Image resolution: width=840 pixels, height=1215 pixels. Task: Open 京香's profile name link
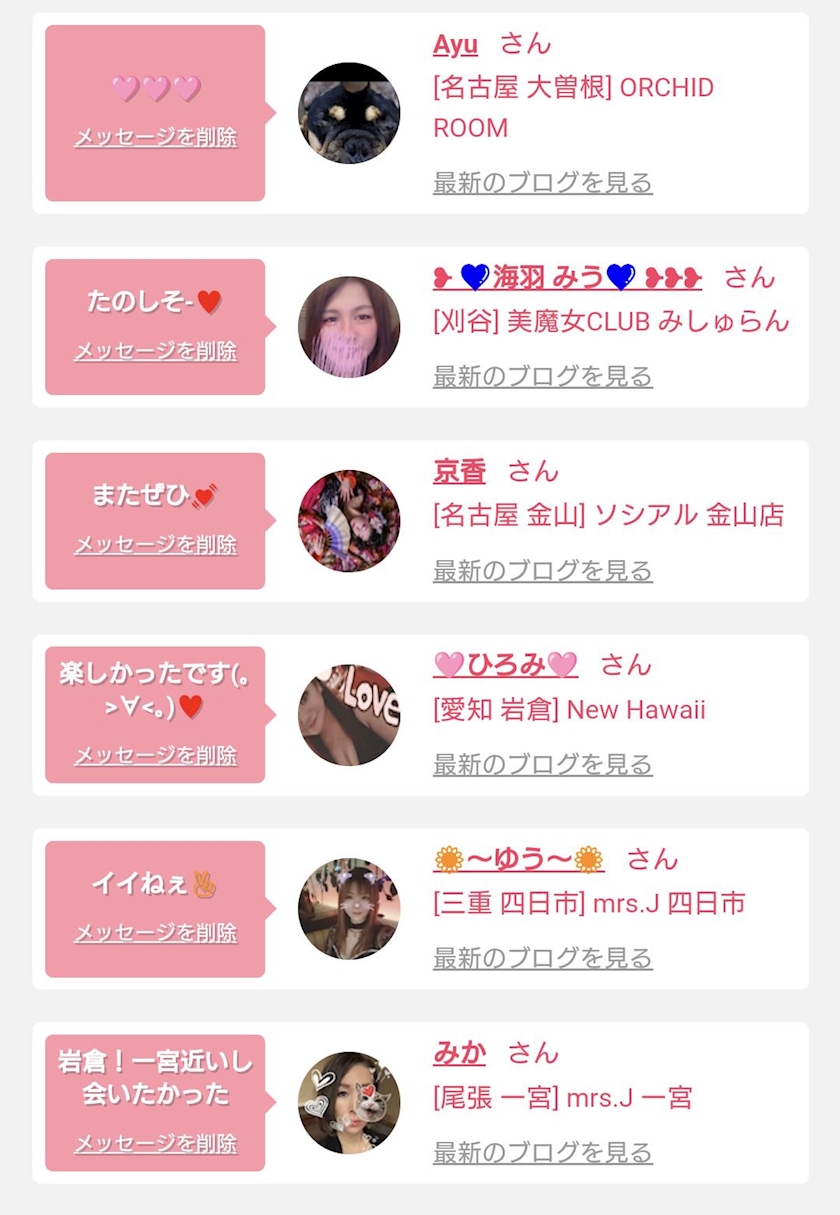[x=459, y=471]
